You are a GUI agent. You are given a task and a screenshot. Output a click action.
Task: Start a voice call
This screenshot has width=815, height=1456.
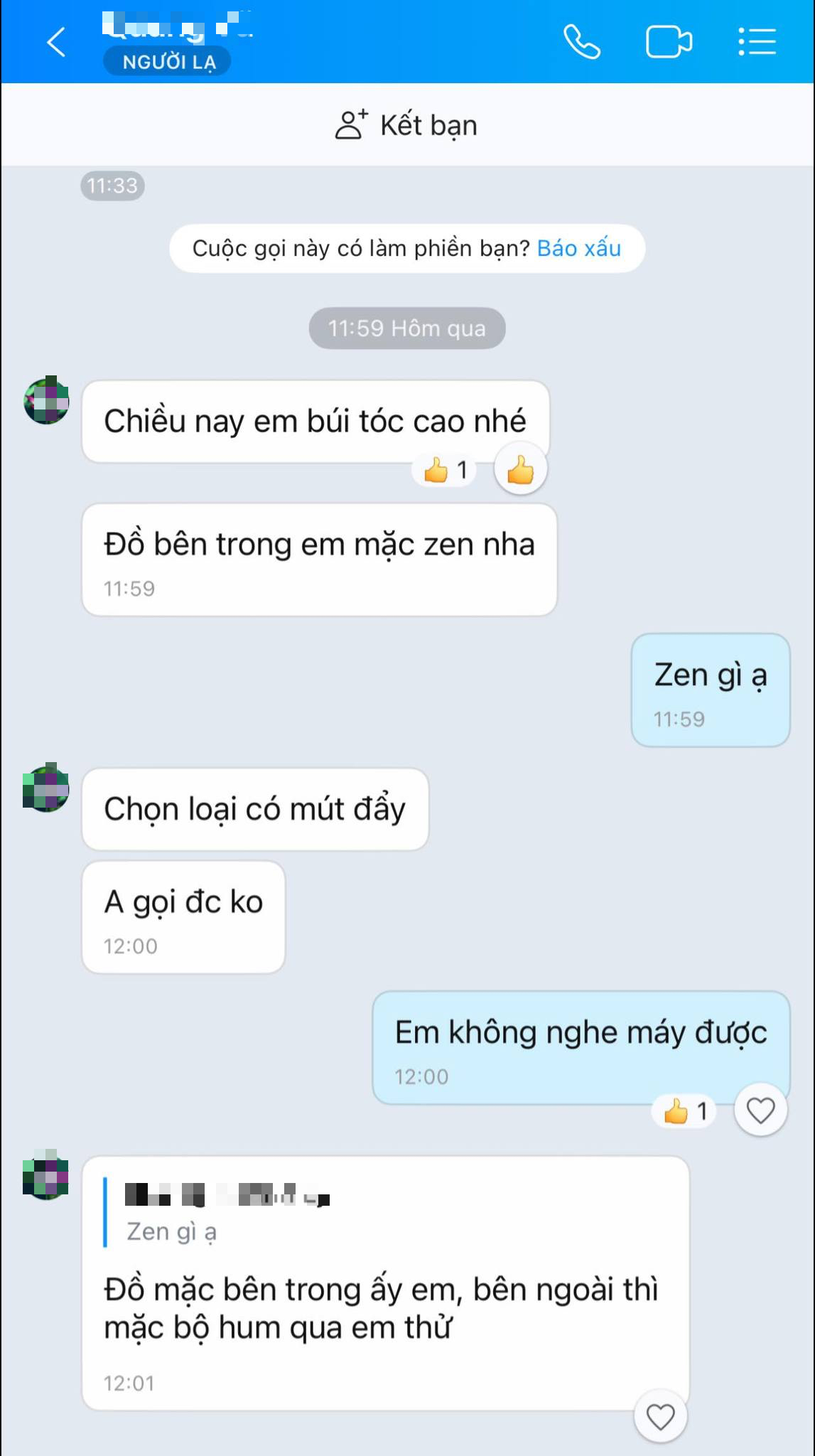pos(582,42)
